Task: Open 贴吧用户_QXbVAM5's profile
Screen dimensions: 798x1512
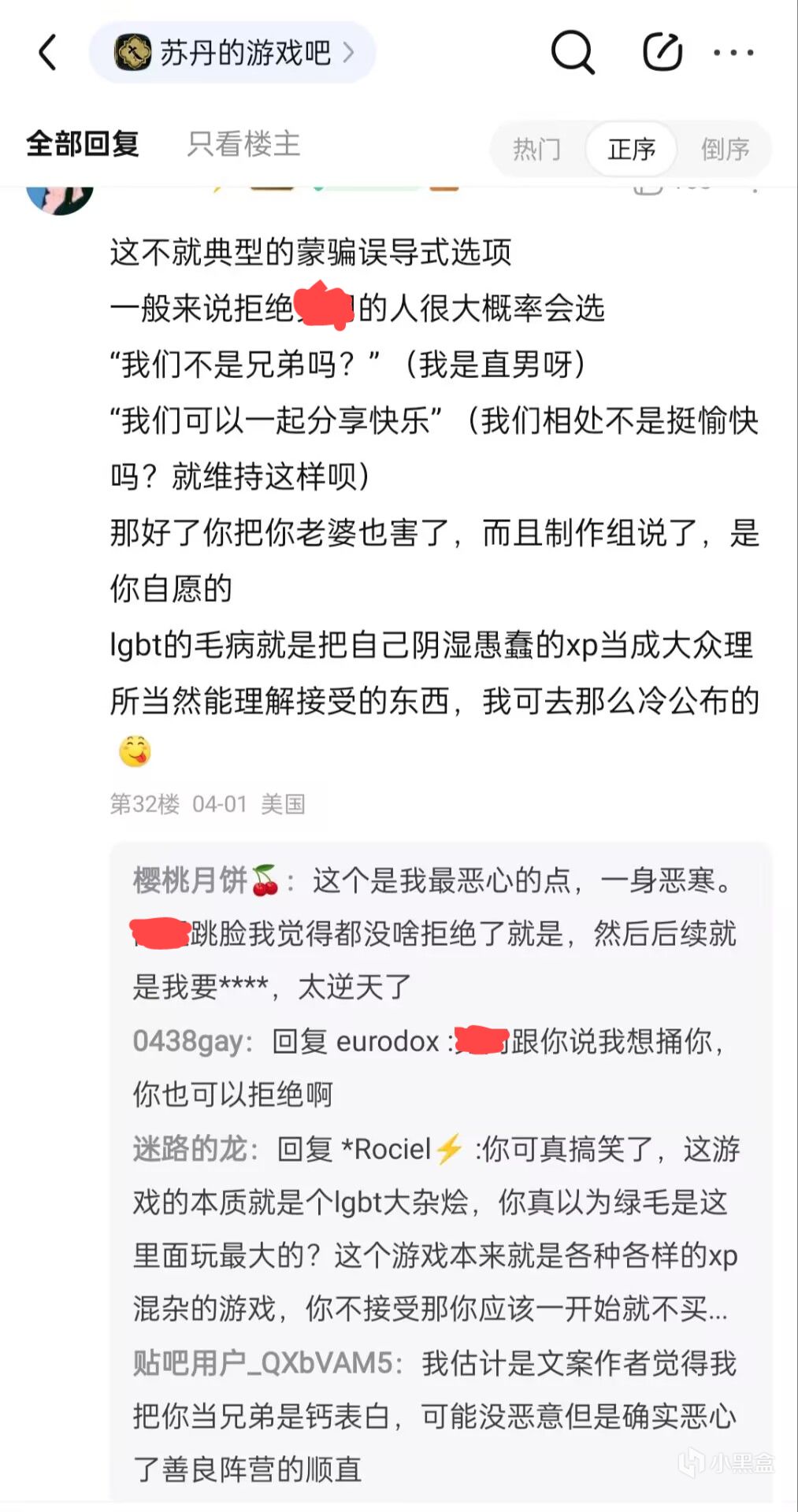Action: coord(263,1363)
